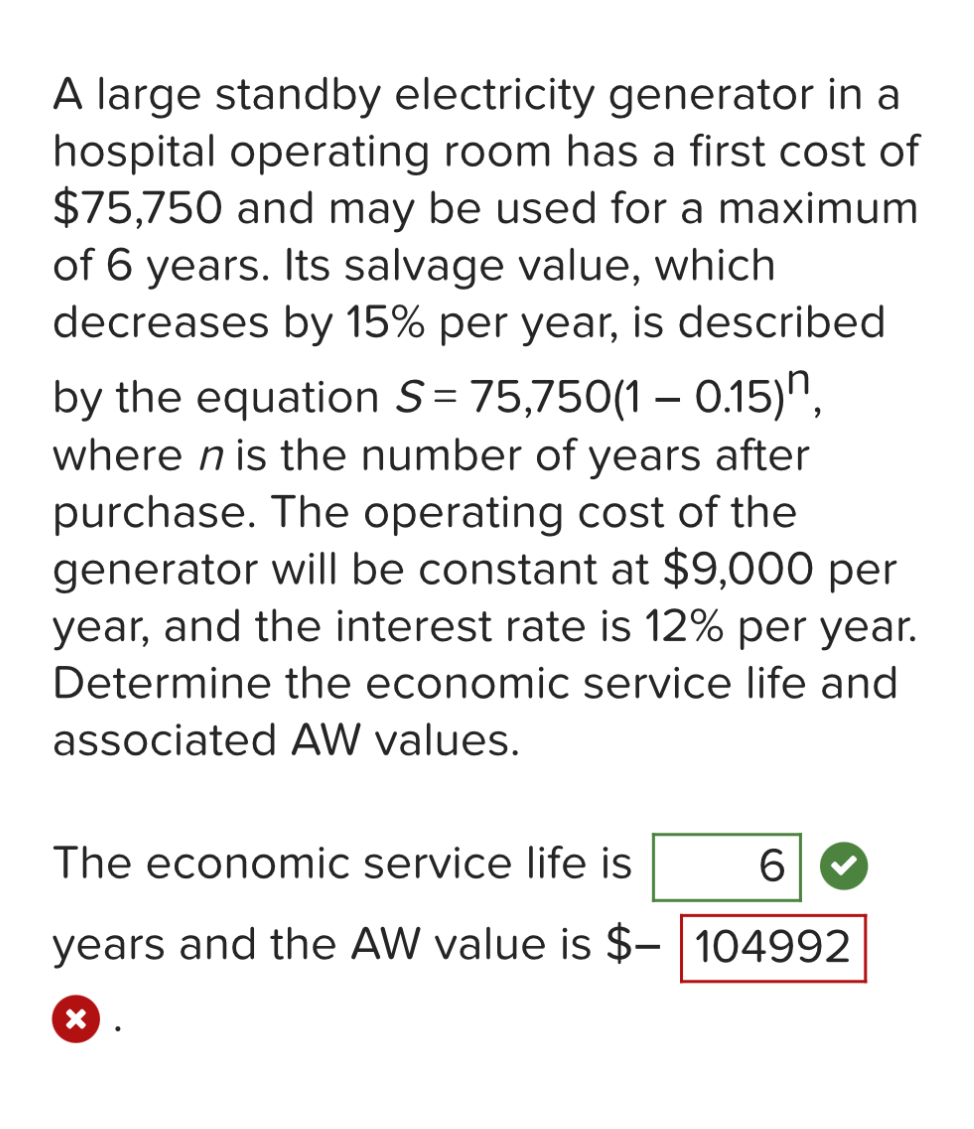Click the incorrect-answer badge under the AW value
This screenshot has width=974, height=1129.
76,1019
